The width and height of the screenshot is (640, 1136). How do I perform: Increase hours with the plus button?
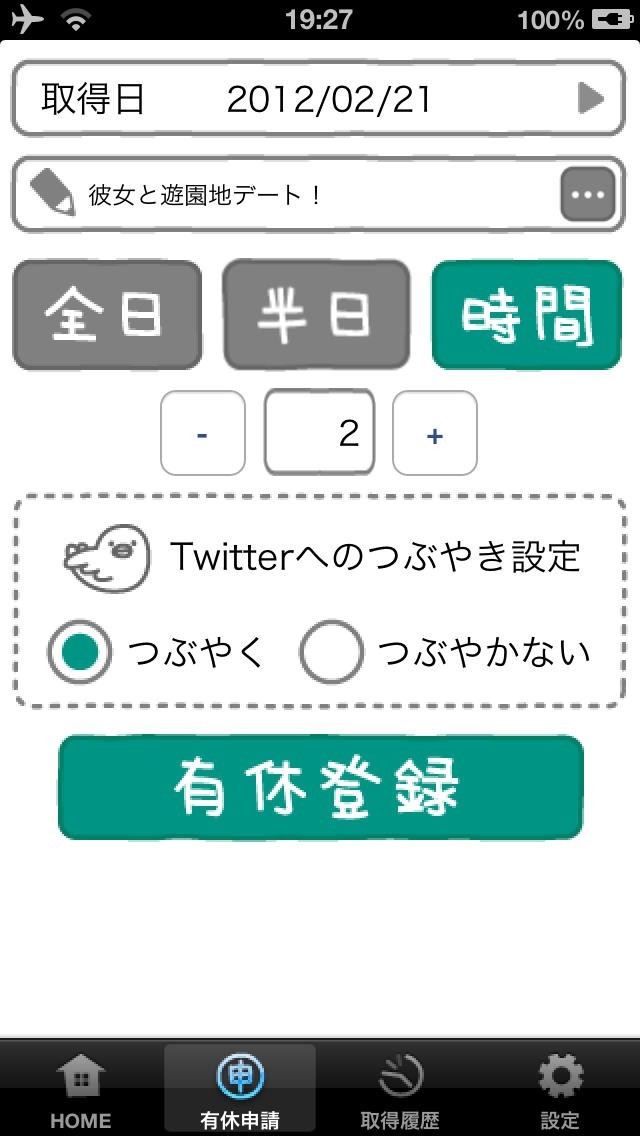435,433
